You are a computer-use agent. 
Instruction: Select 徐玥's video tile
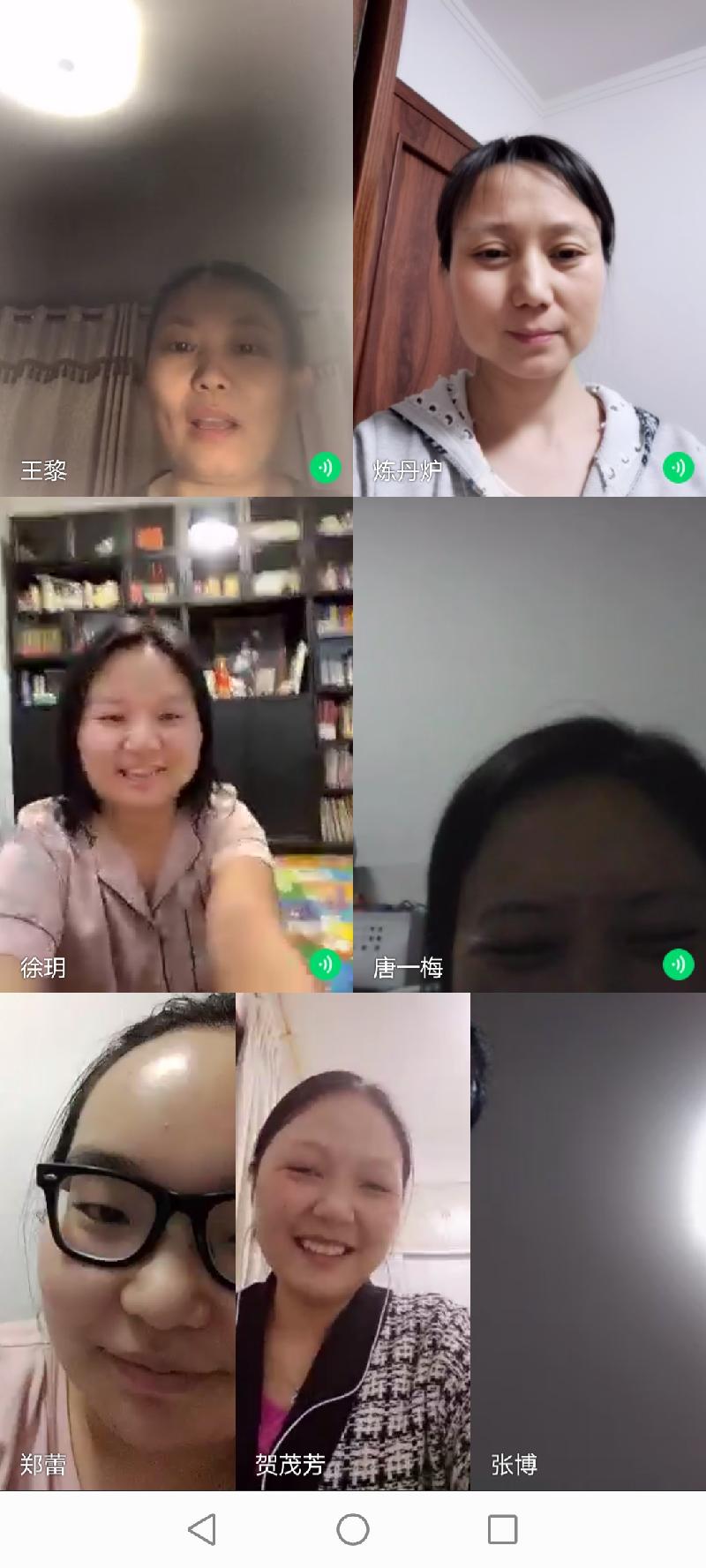pyautogui.click(x=176, y=744)
